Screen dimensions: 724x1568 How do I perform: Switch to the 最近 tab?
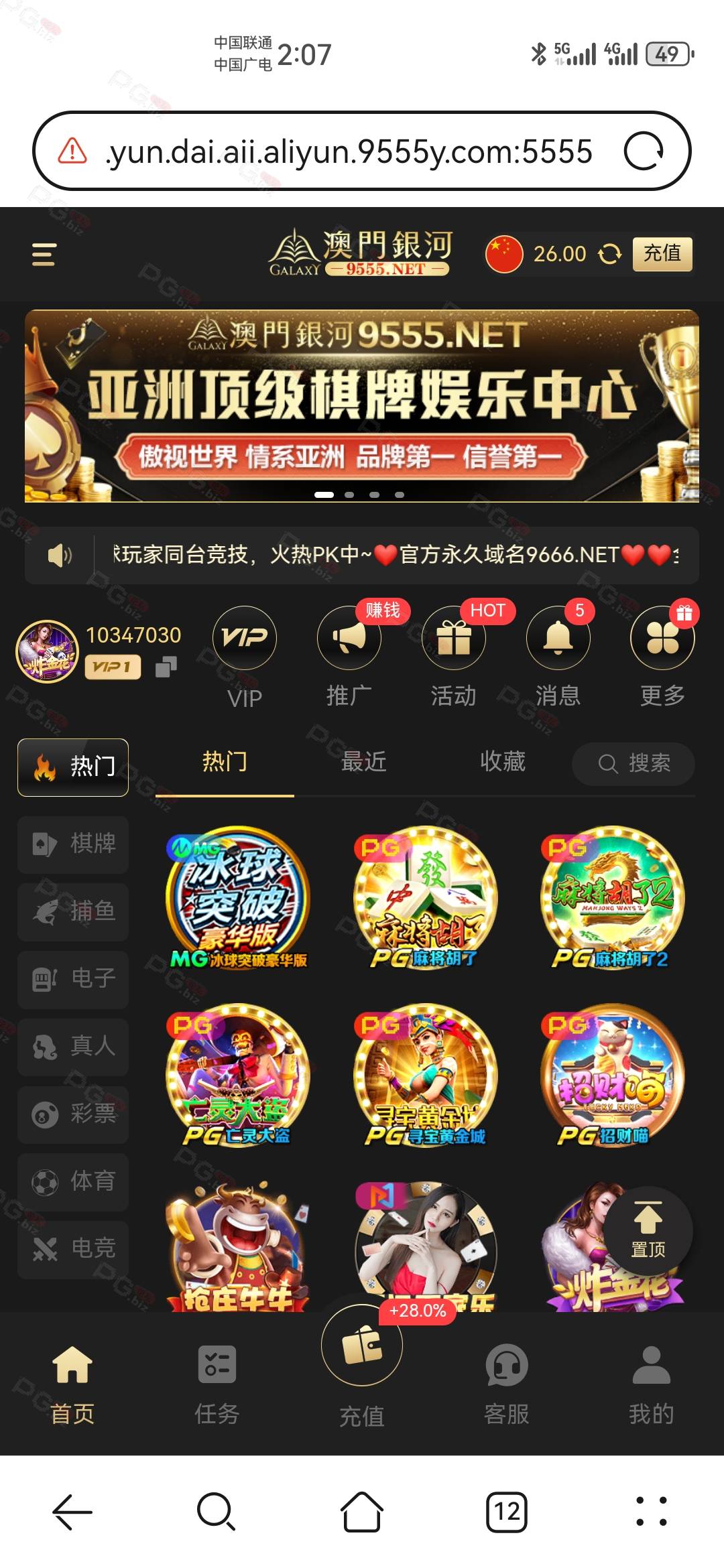point(363,762)
